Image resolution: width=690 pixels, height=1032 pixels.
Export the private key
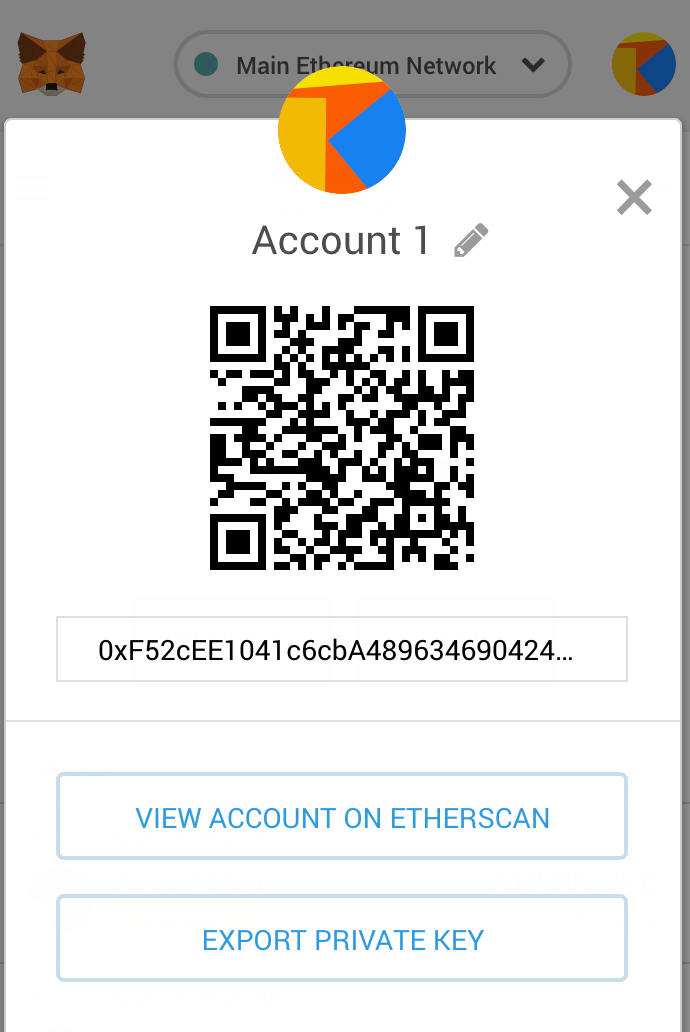tap(341, 939)
